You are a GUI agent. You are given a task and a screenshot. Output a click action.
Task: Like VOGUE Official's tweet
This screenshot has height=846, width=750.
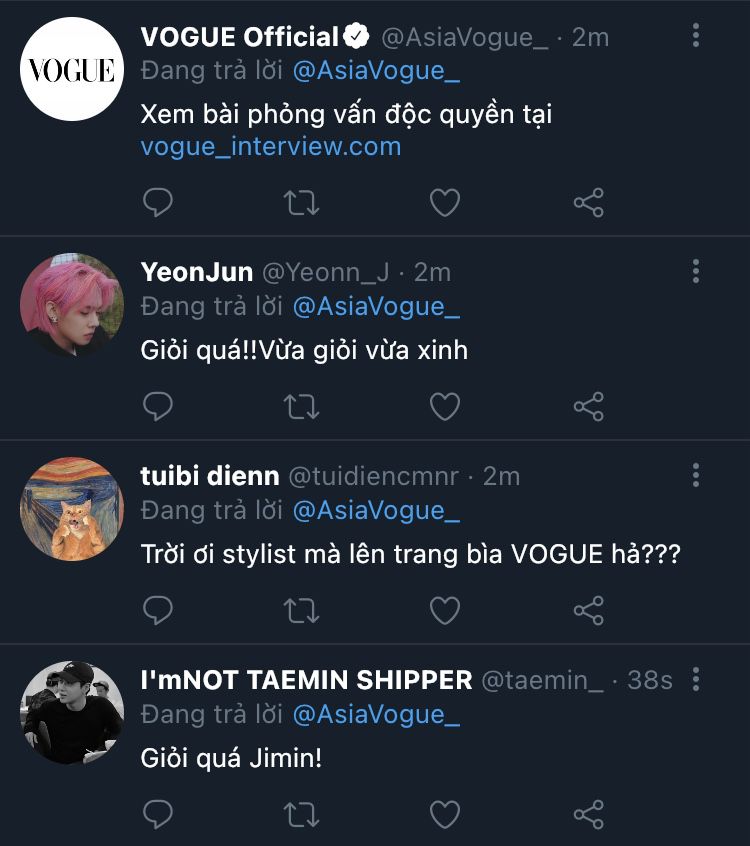click(x=444, y=203)
